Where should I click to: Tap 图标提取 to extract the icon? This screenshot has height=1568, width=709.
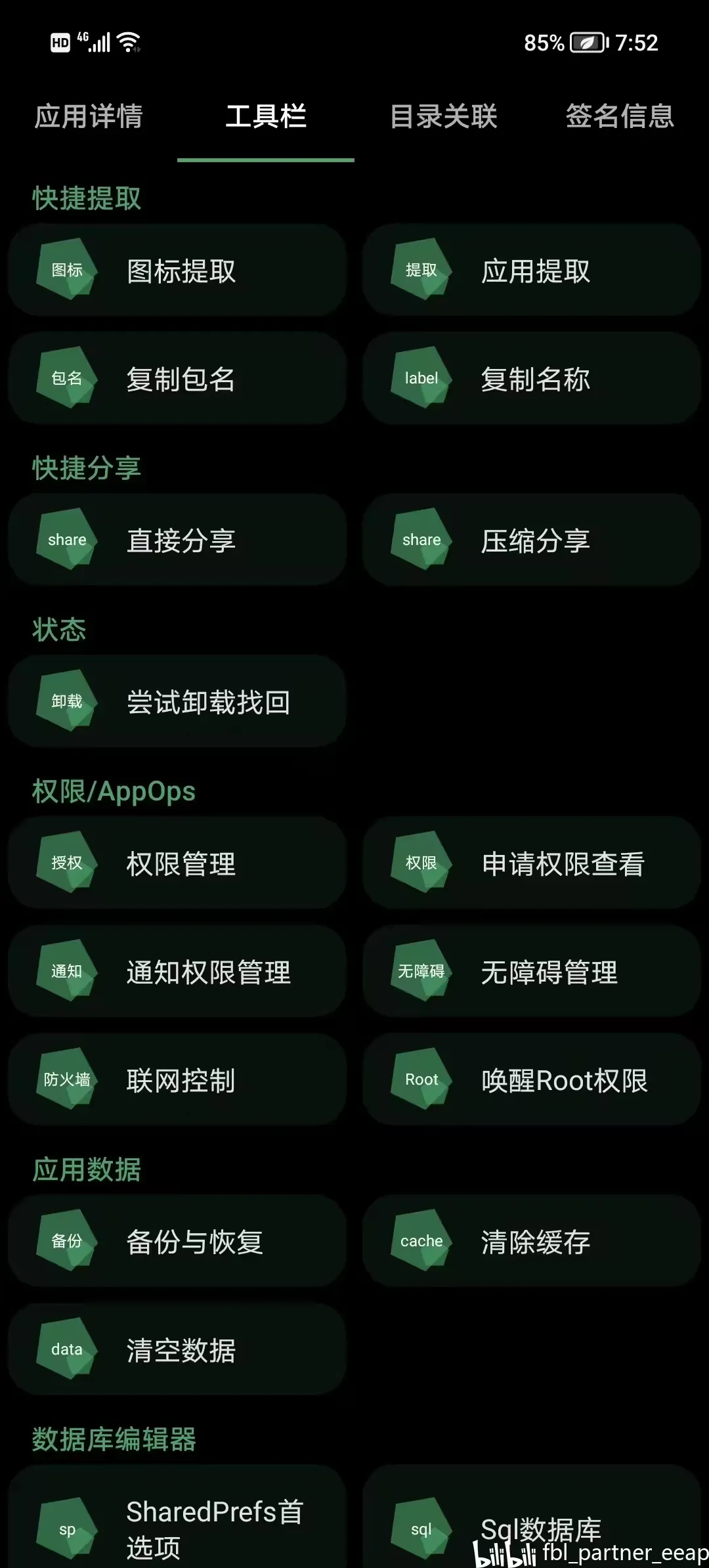click(x=177, y=271)
